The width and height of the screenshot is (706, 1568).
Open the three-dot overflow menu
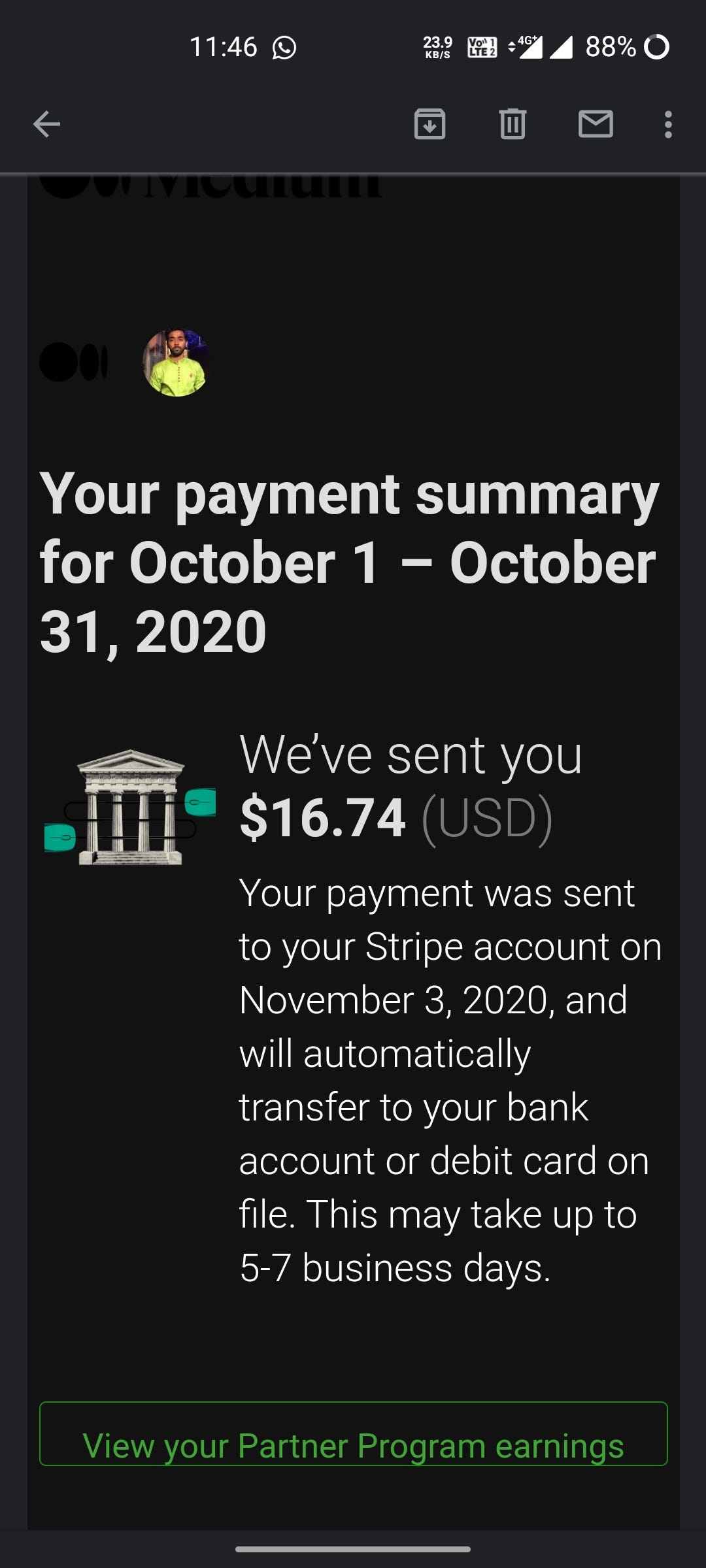click(667, 124)
